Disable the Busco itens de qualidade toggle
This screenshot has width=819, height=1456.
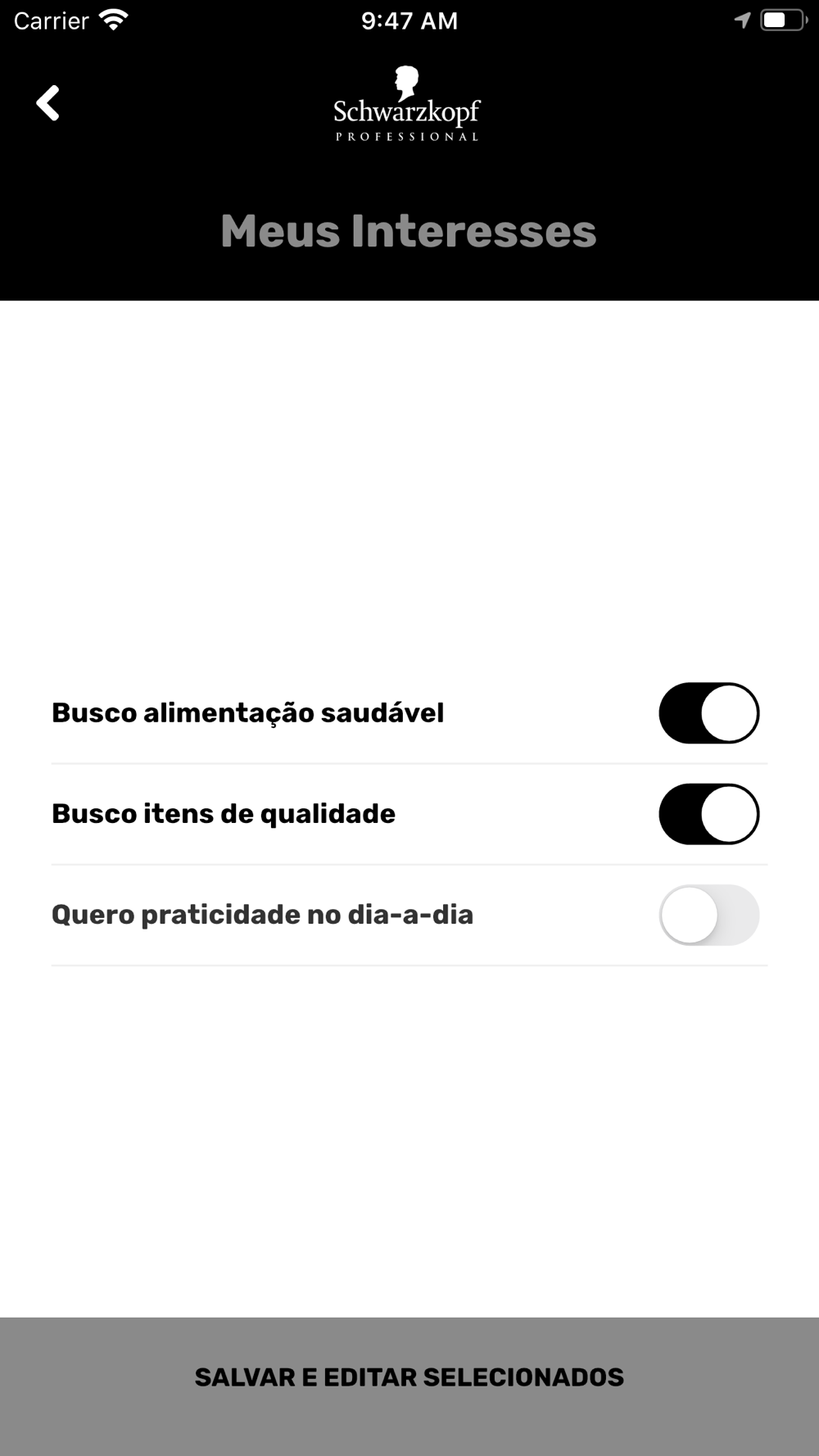click(709, 814)
